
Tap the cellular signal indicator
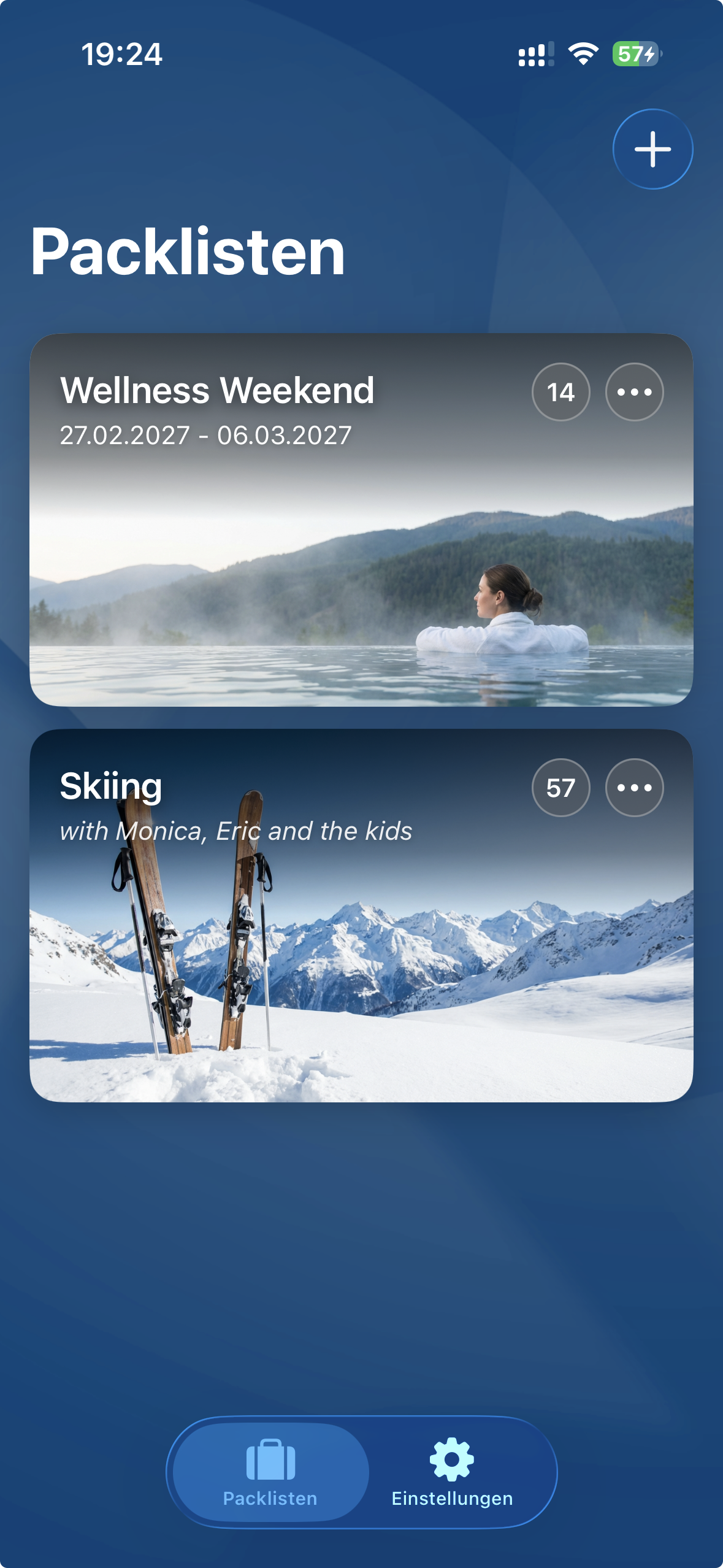click(533, 55)
